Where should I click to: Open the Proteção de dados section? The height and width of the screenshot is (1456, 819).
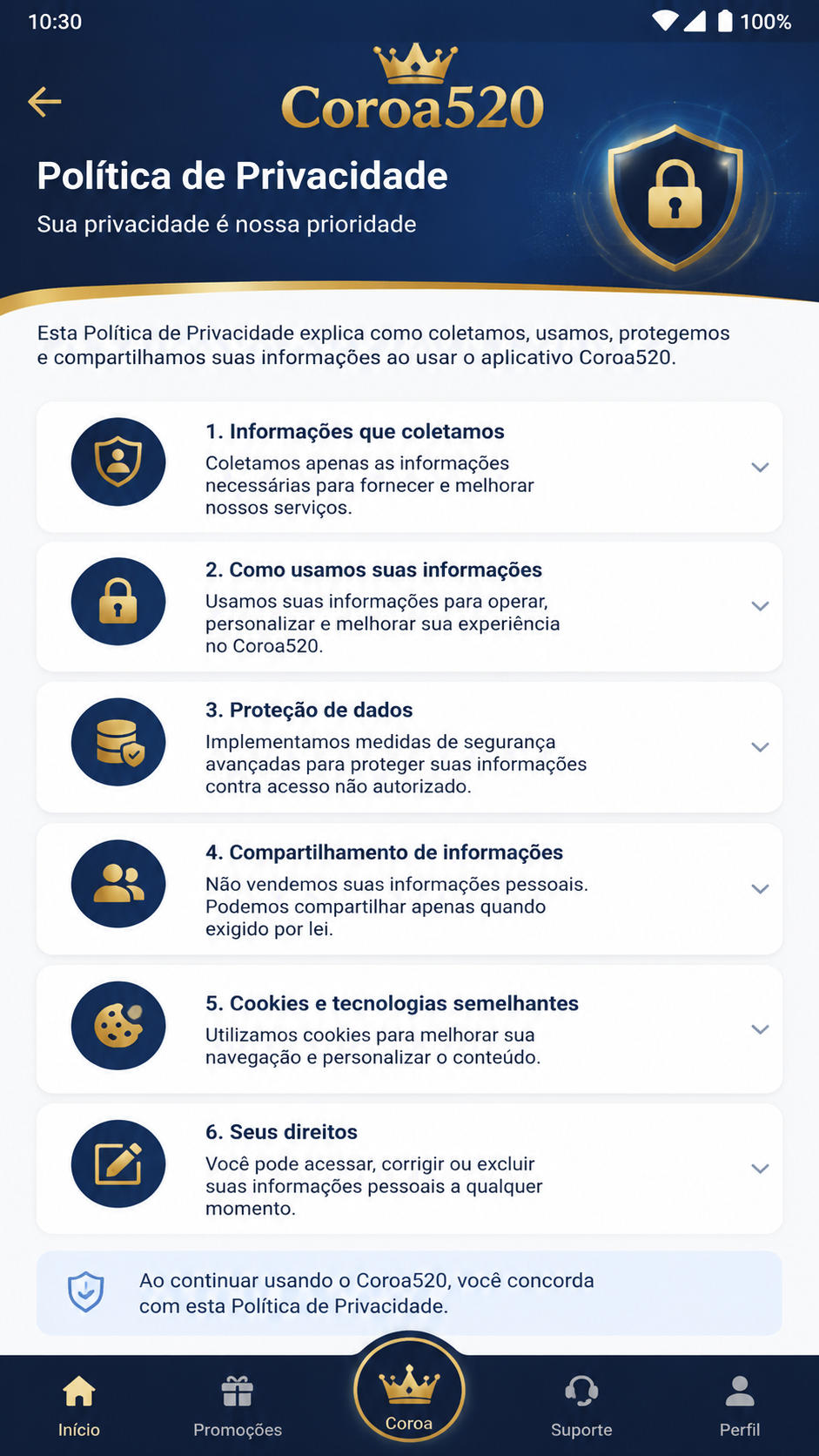[409, 747]
